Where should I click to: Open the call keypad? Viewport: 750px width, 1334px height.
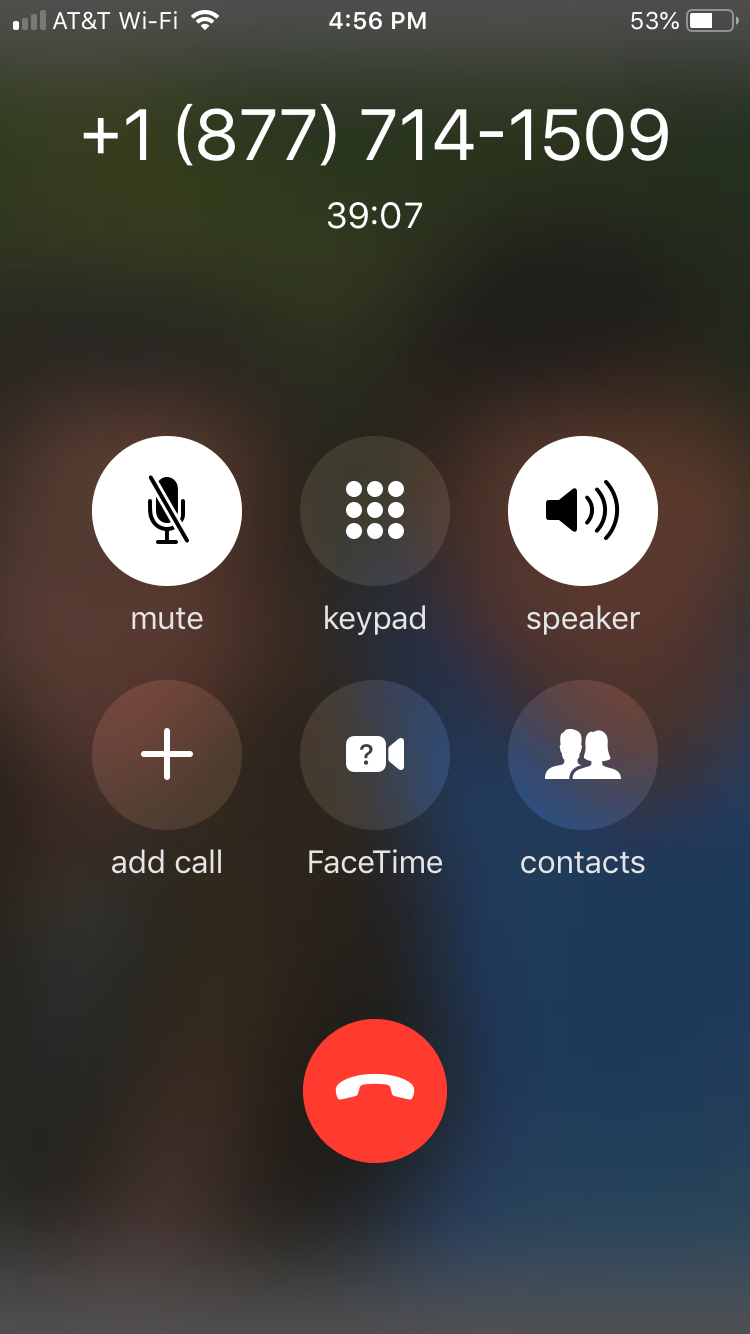[375, 510]
